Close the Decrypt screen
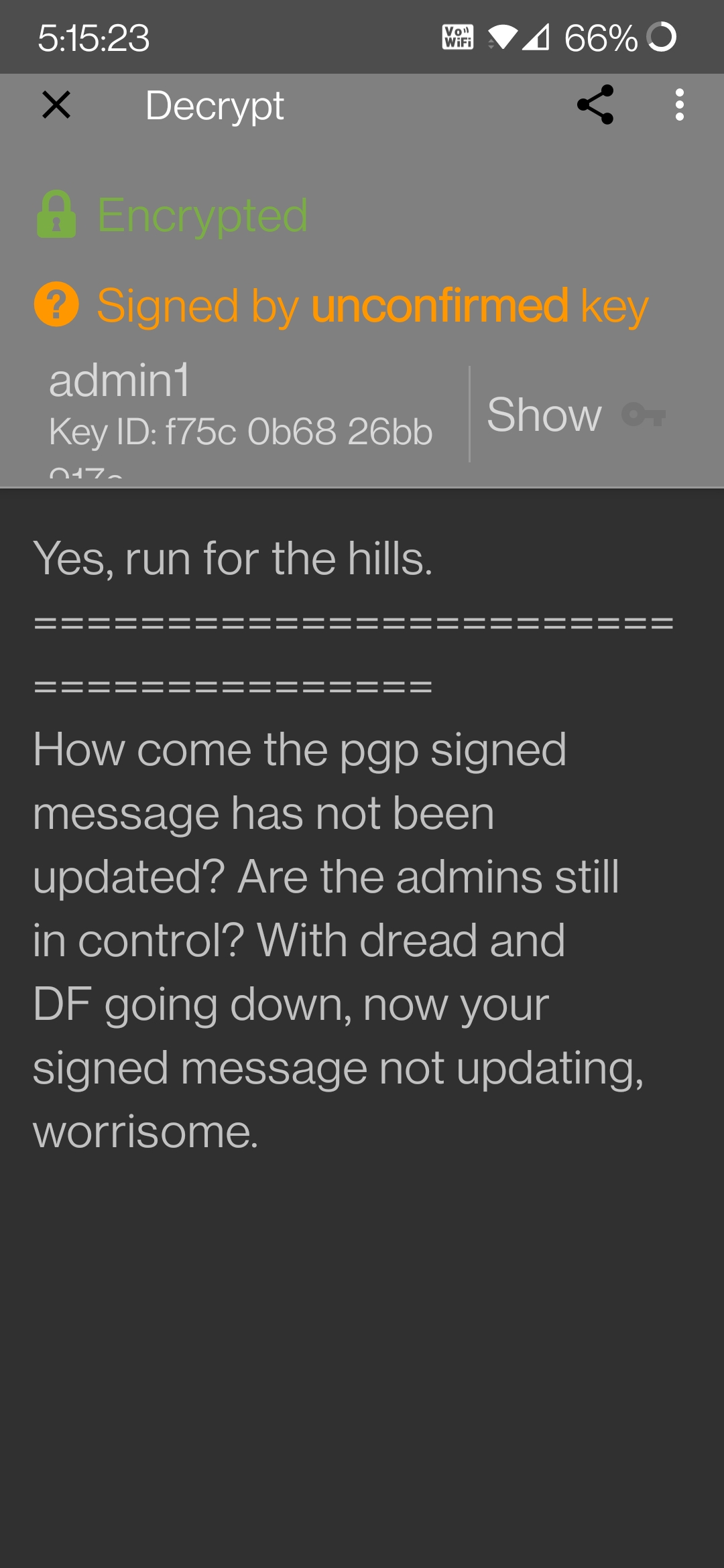 (x=56, y=105)
